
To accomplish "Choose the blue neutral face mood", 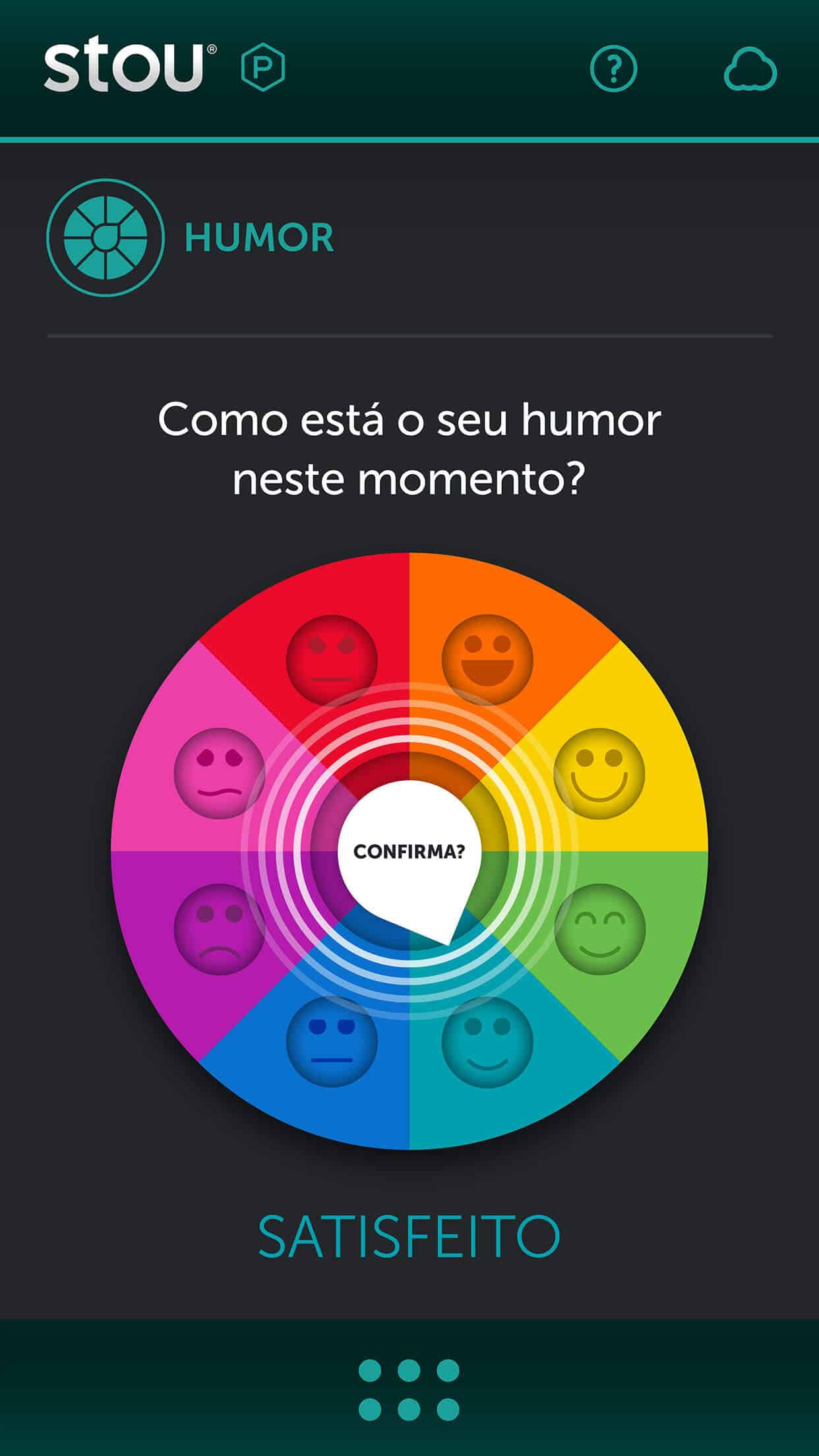I will point(332,1042).
